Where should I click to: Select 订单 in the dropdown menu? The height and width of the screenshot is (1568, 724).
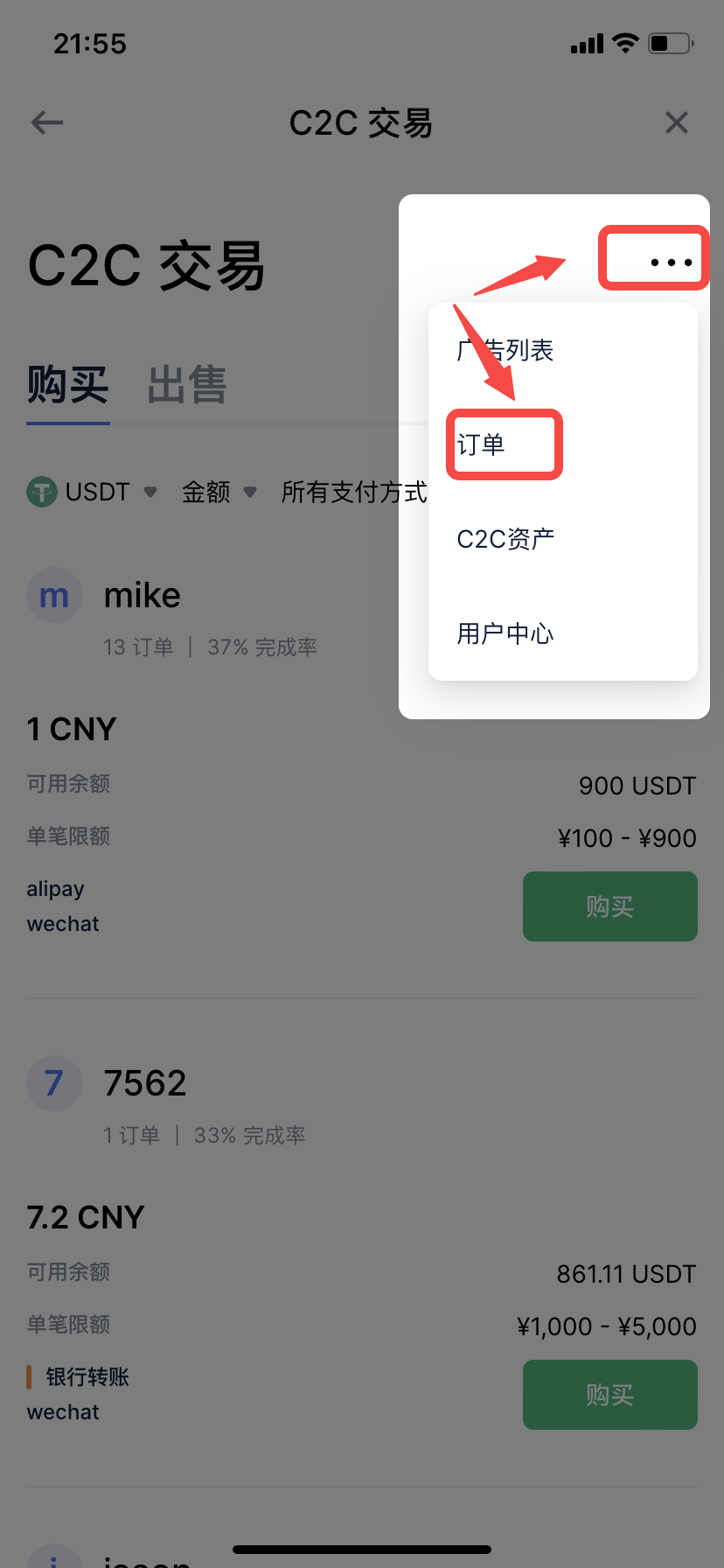tap(482, 444)
